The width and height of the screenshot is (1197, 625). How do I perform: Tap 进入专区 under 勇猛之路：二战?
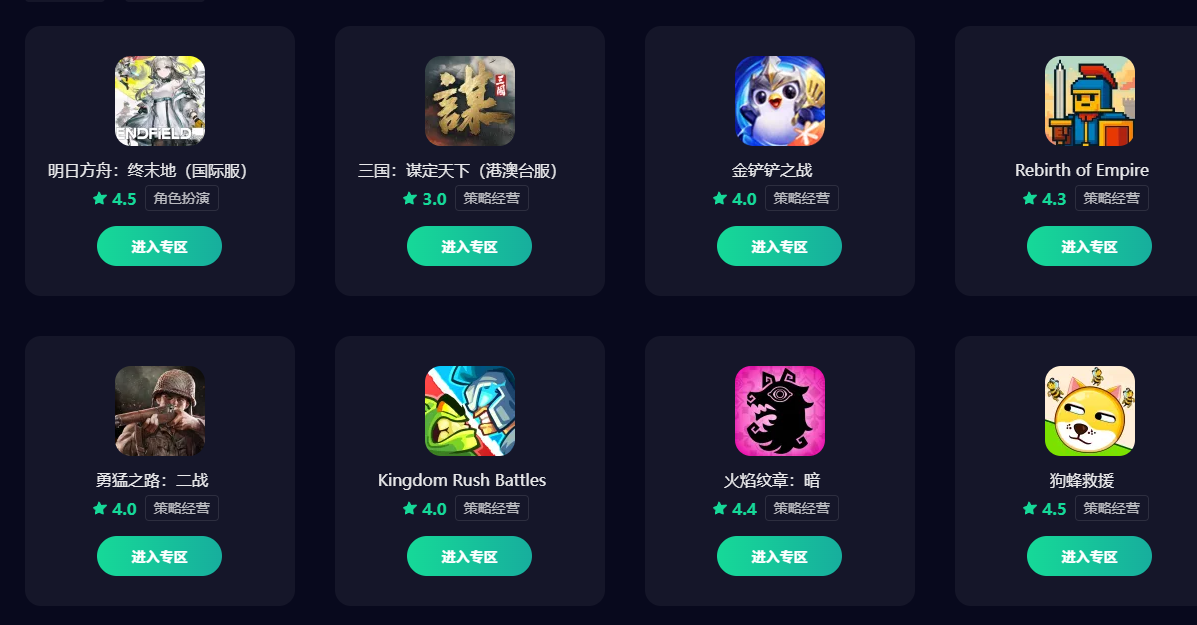[159, 556]
